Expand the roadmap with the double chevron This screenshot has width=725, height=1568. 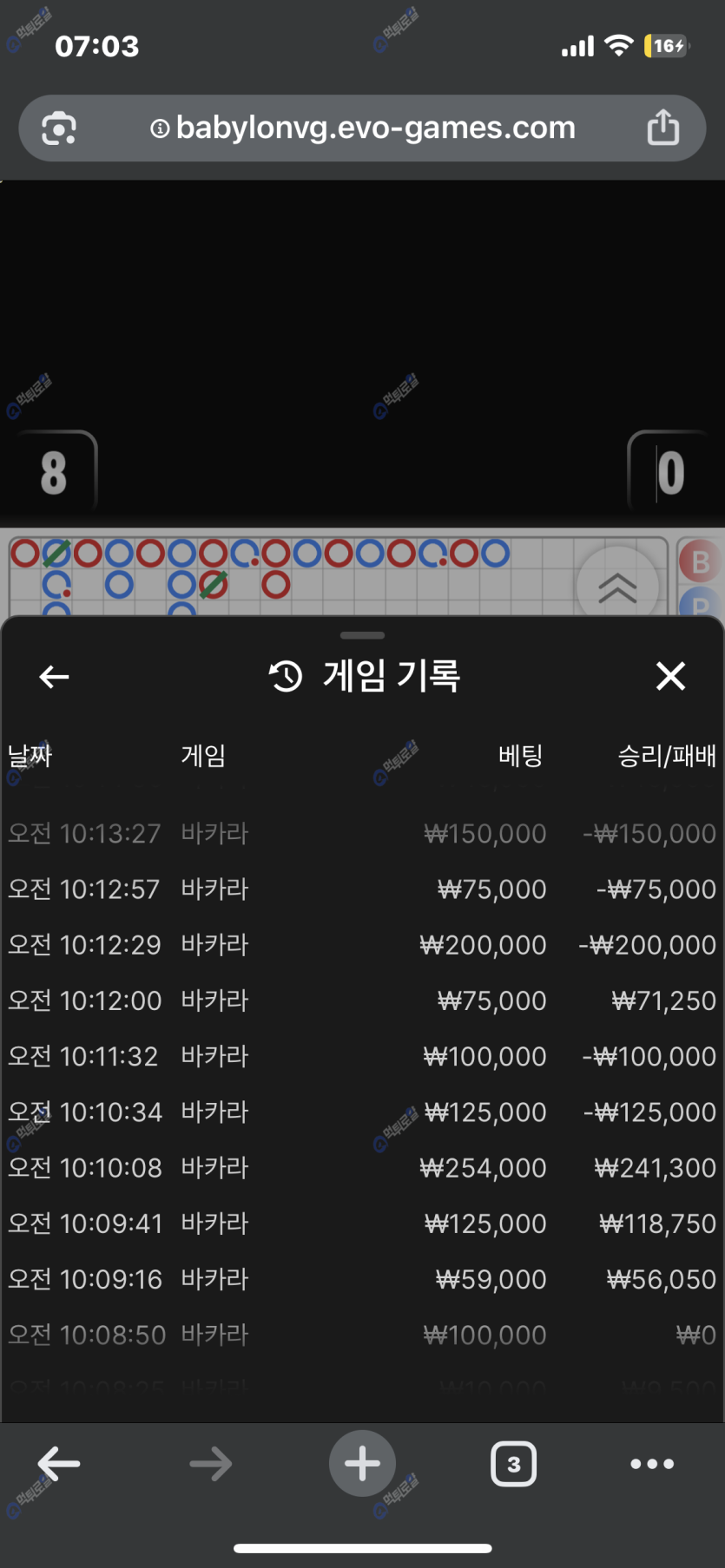[x=617, y=587]
